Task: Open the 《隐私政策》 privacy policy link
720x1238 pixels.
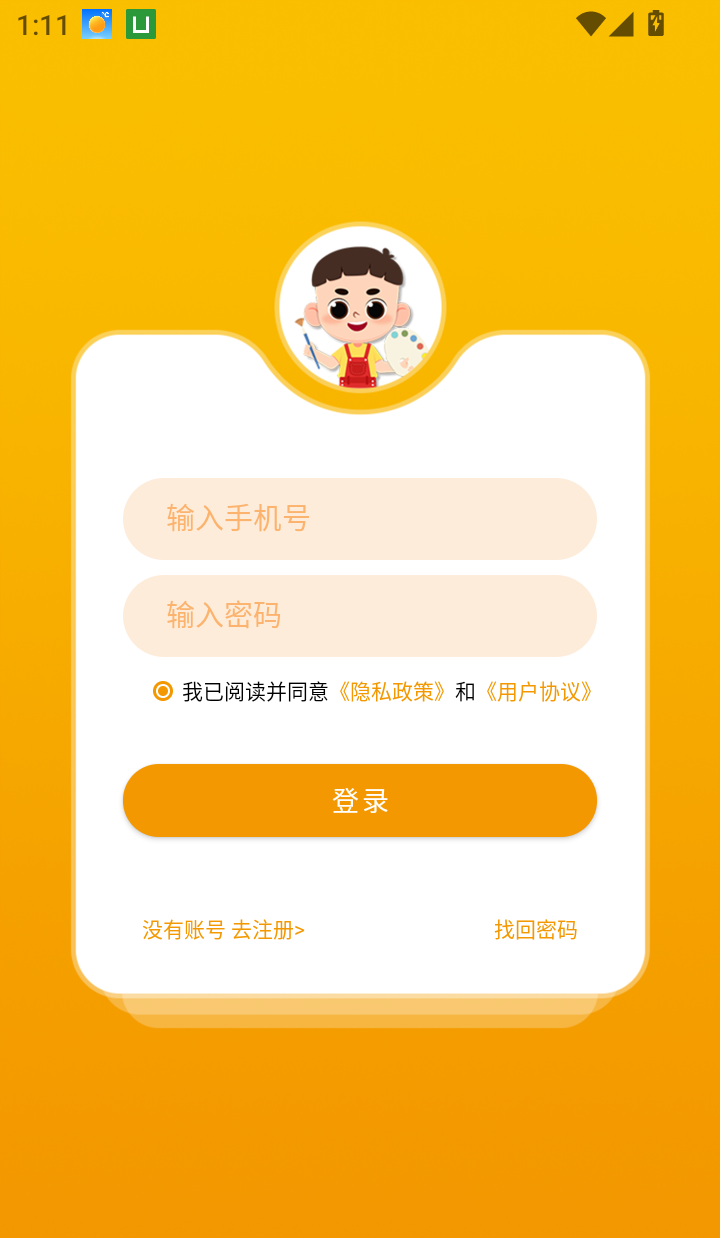Action: pyautogui.click(x=392, y=691)
